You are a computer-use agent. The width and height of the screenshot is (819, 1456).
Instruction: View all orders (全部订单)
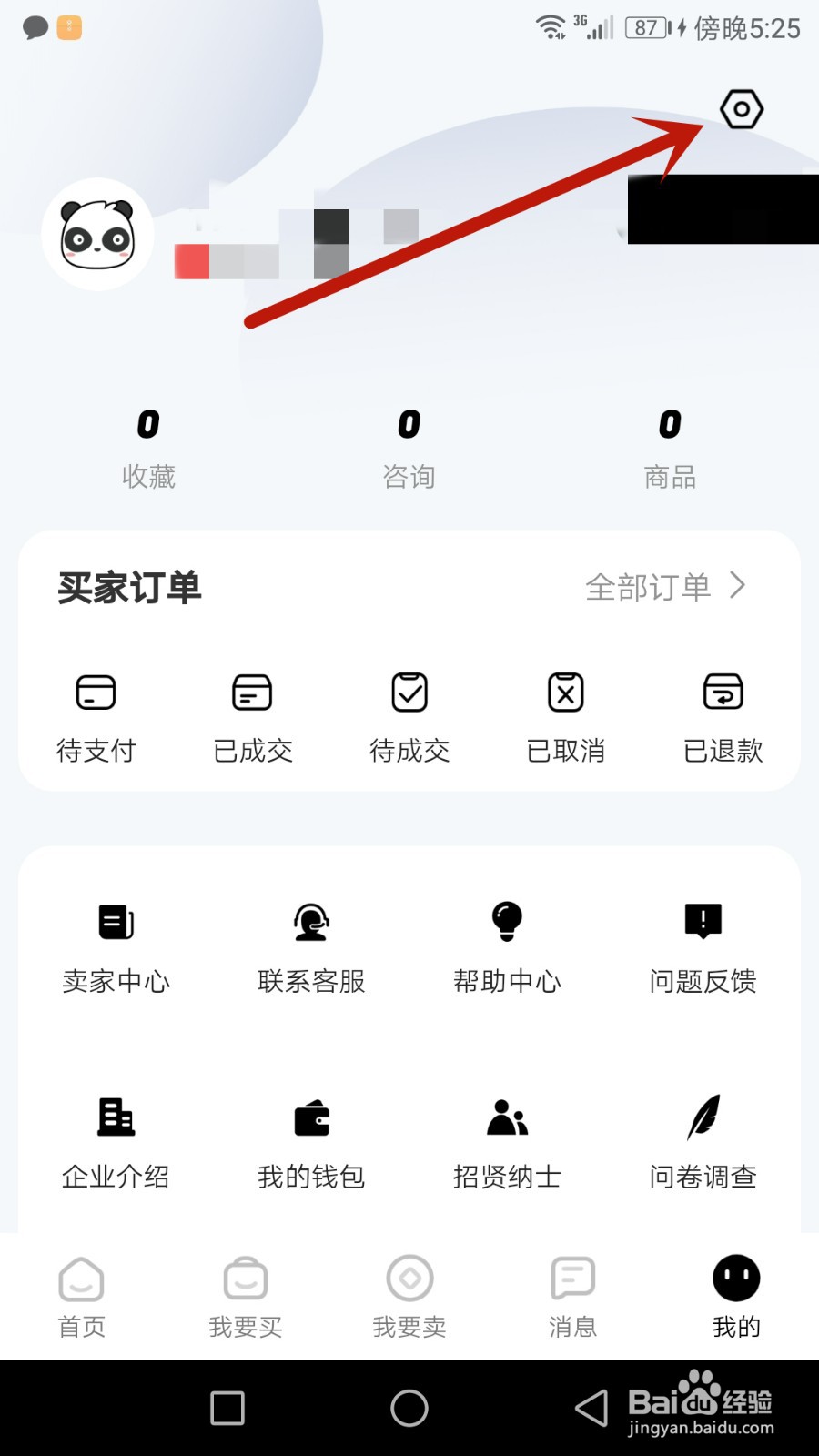pos(665,587)
